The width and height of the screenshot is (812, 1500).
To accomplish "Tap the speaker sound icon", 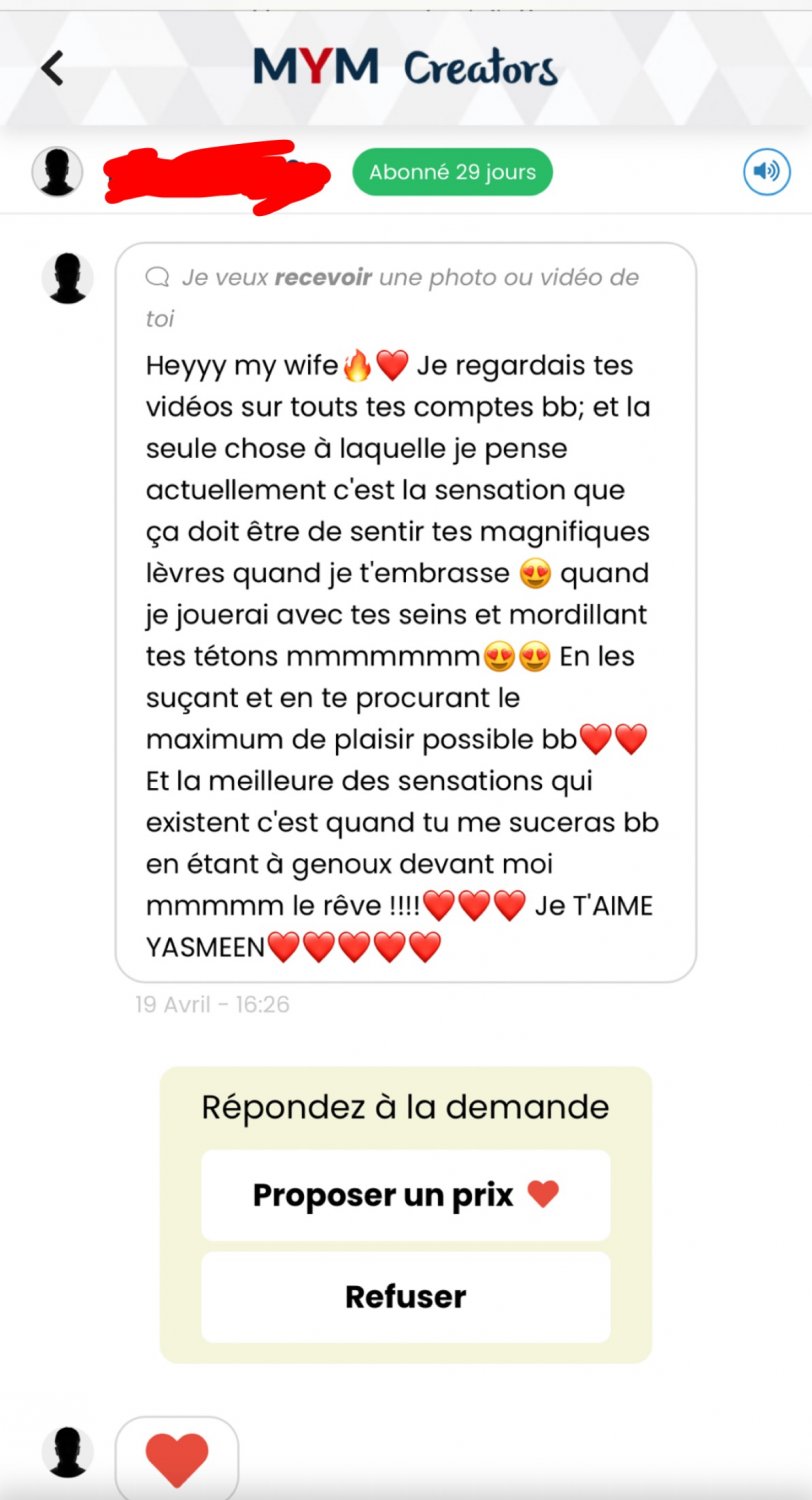I will [766, 172].
